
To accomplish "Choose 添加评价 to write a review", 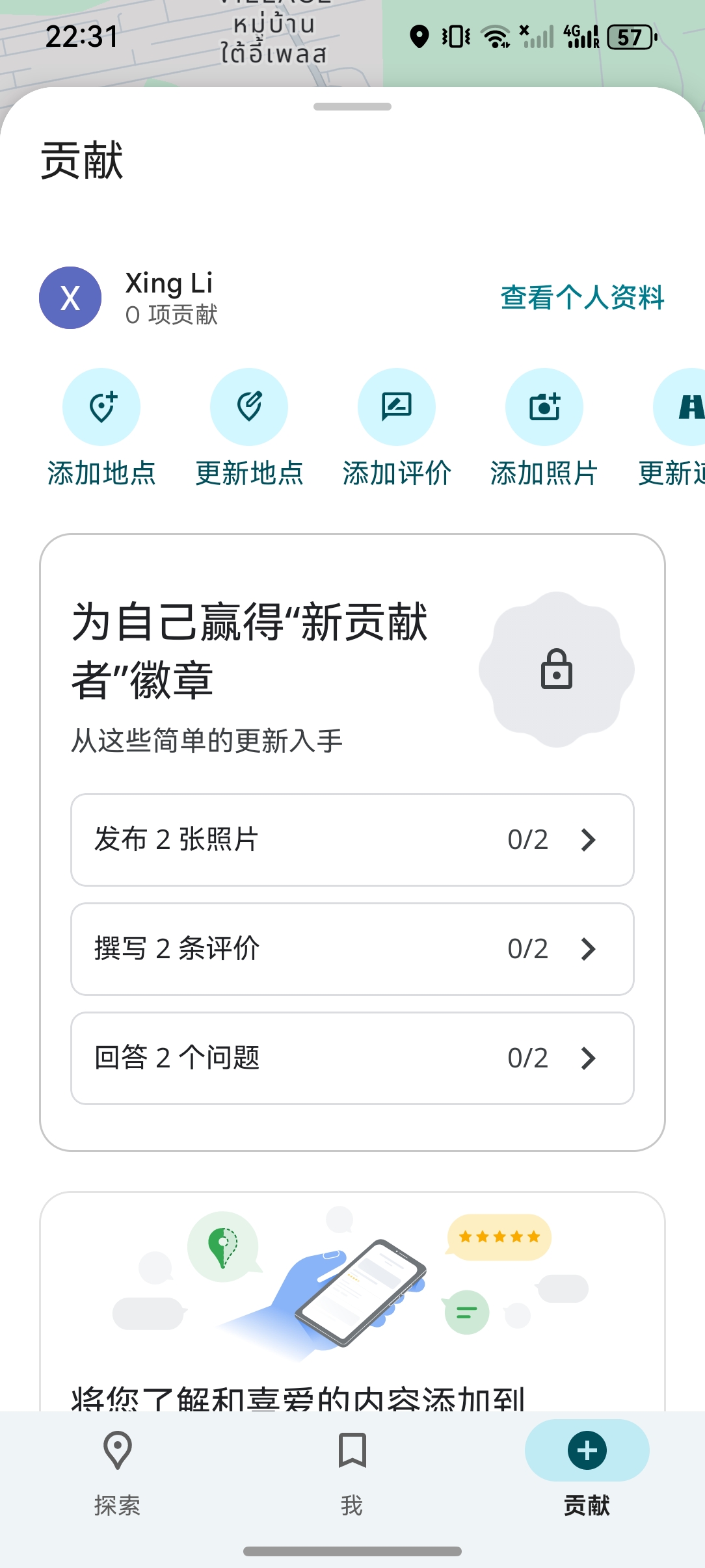I will coord(397,408).
